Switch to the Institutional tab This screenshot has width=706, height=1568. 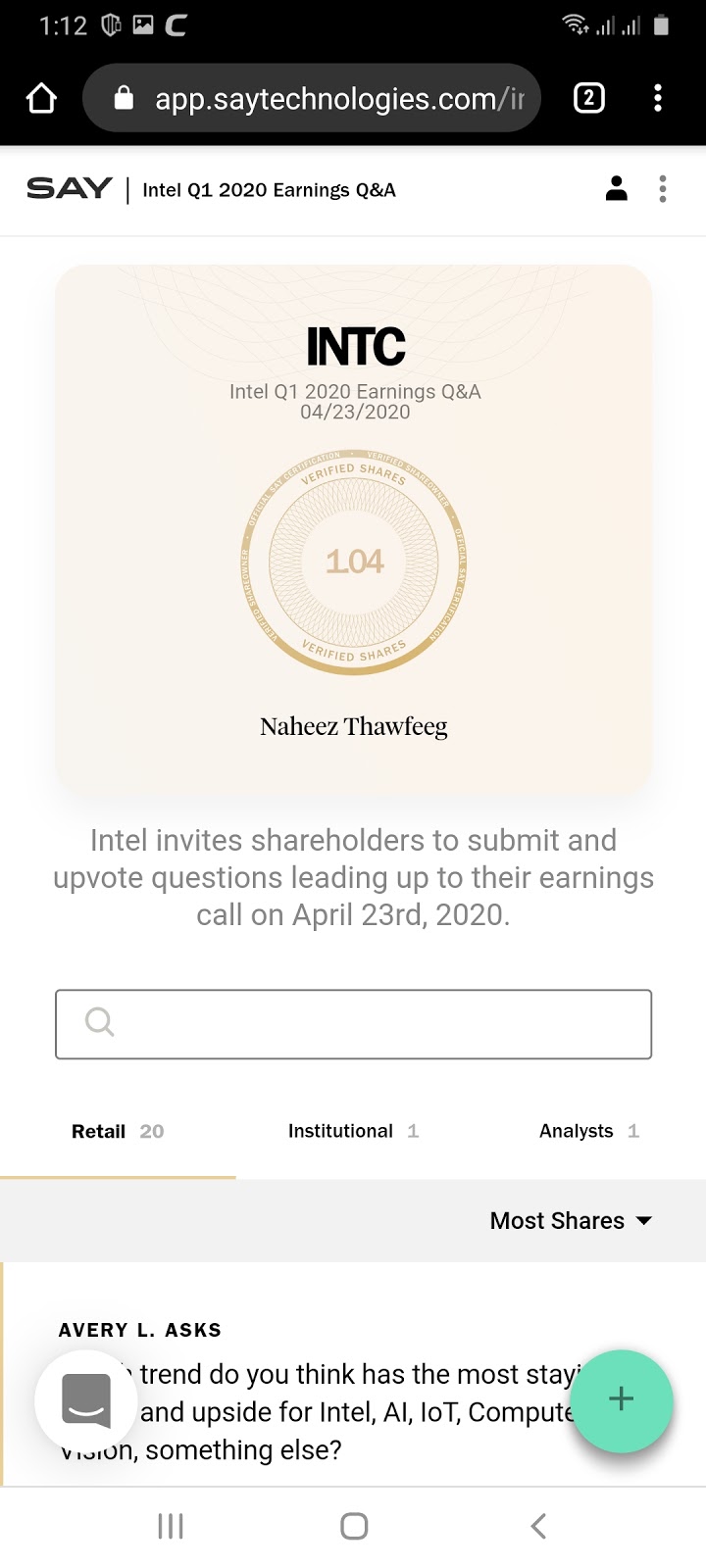pyautogui.click(x=353, y=1131)
